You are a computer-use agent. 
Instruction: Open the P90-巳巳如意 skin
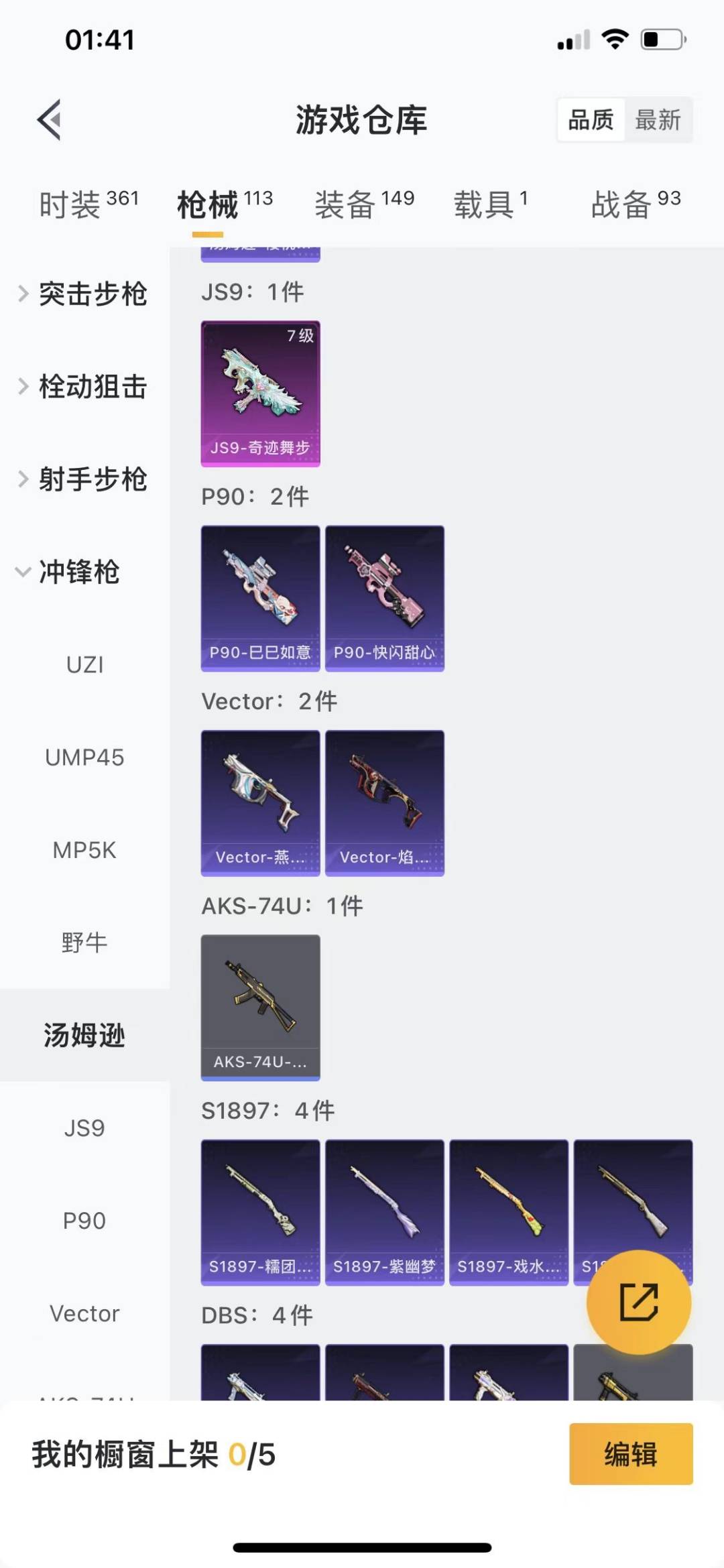pyautogui.click(x=260, y=599)
